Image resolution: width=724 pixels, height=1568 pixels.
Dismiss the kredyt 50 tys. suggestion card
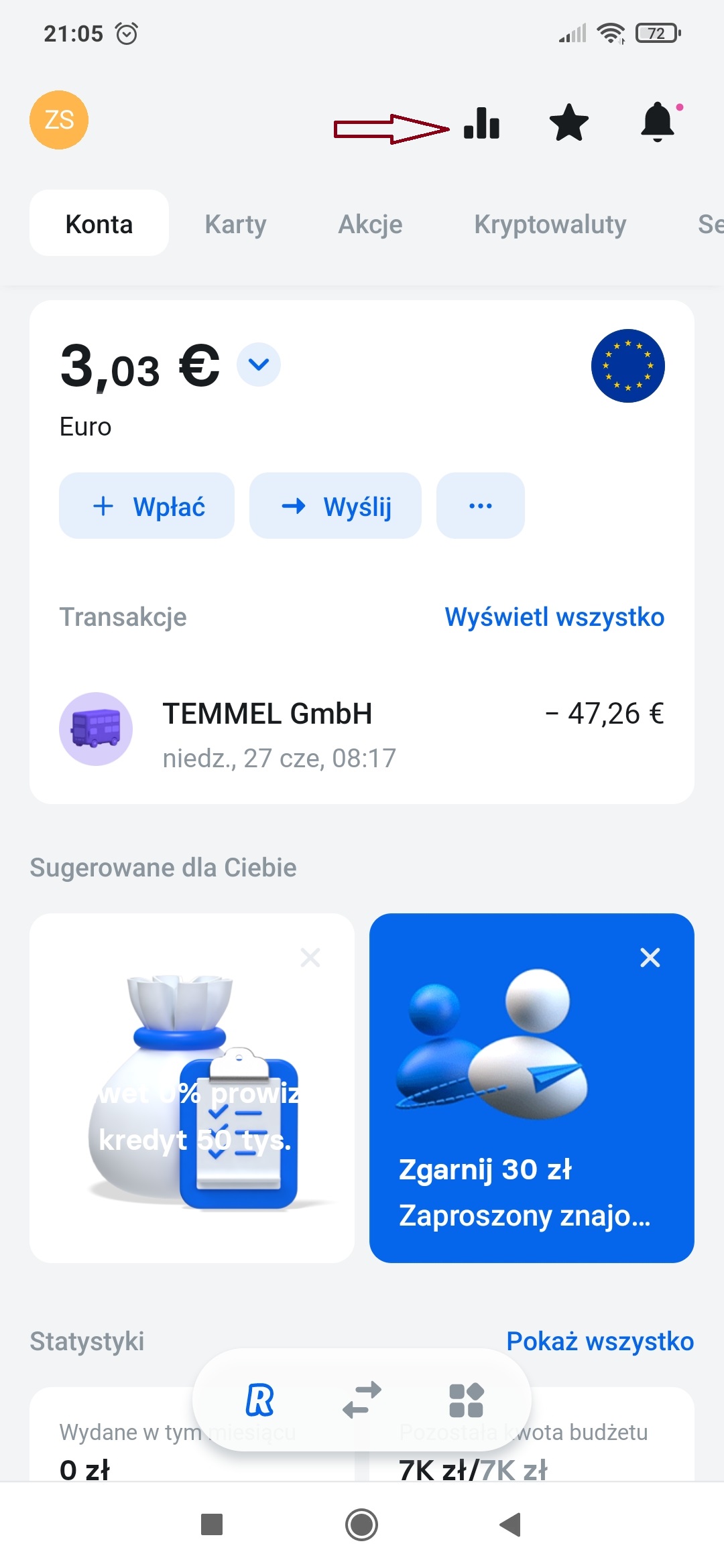pyautogui.click(x=310, y=958)
